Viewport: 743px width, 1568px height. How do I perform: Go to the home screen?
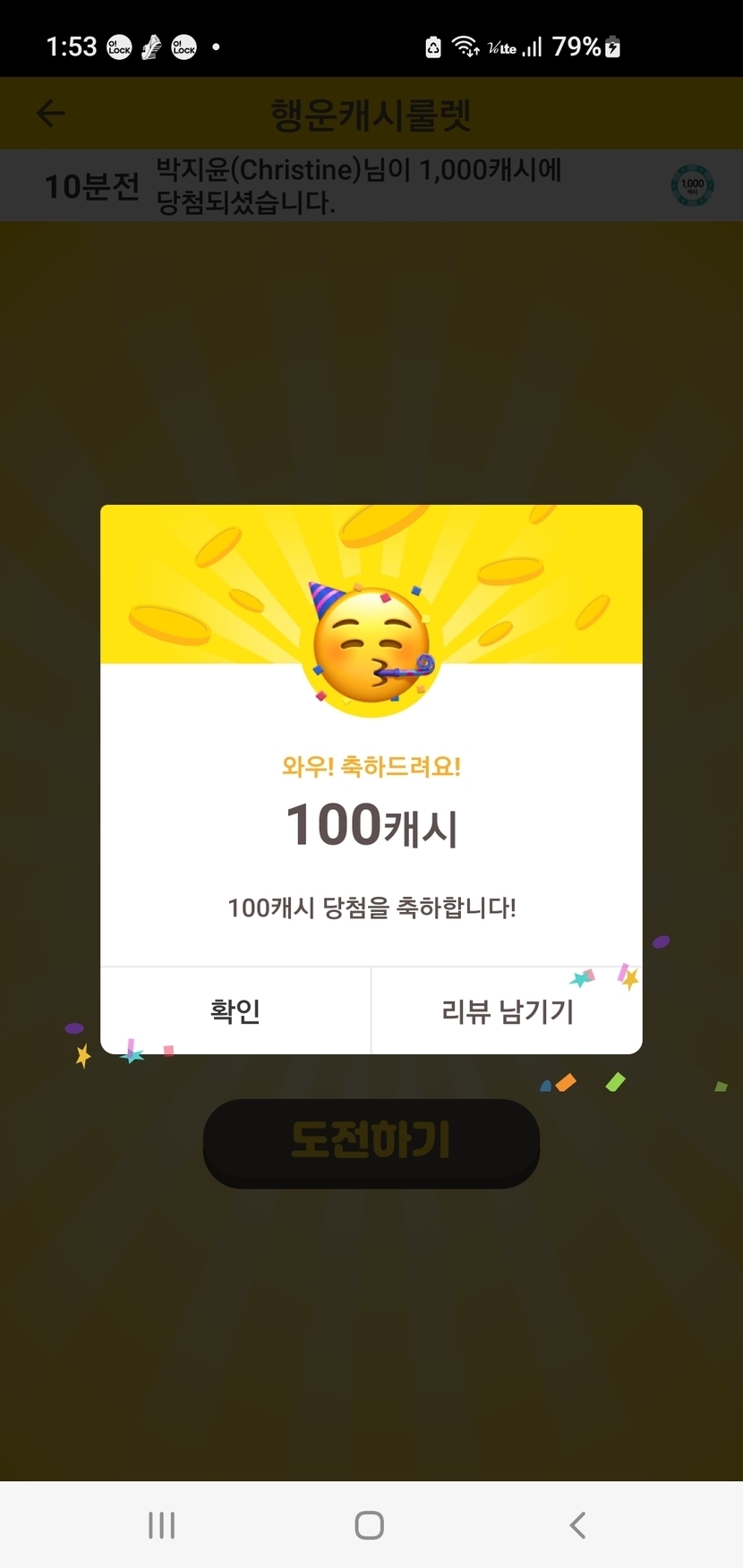coord(370,1525)
